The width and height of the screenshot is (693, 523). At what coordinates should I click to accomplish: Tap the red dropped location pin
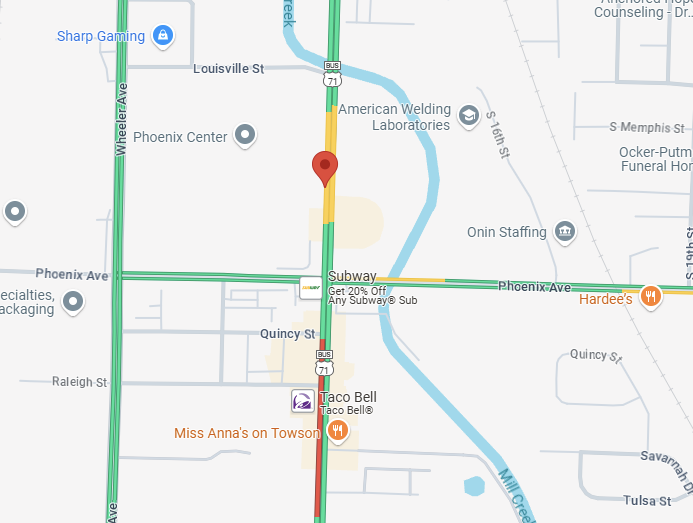tap(325, 166)
